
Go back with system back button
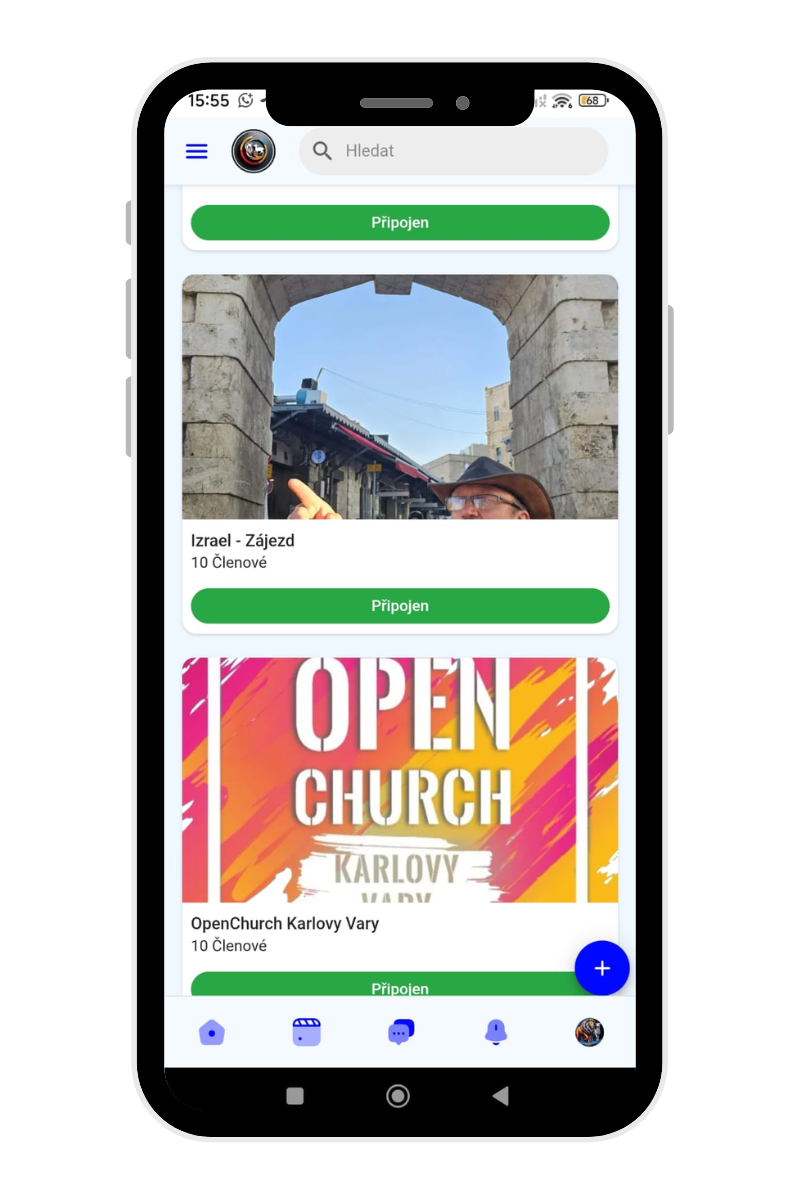501,1096
